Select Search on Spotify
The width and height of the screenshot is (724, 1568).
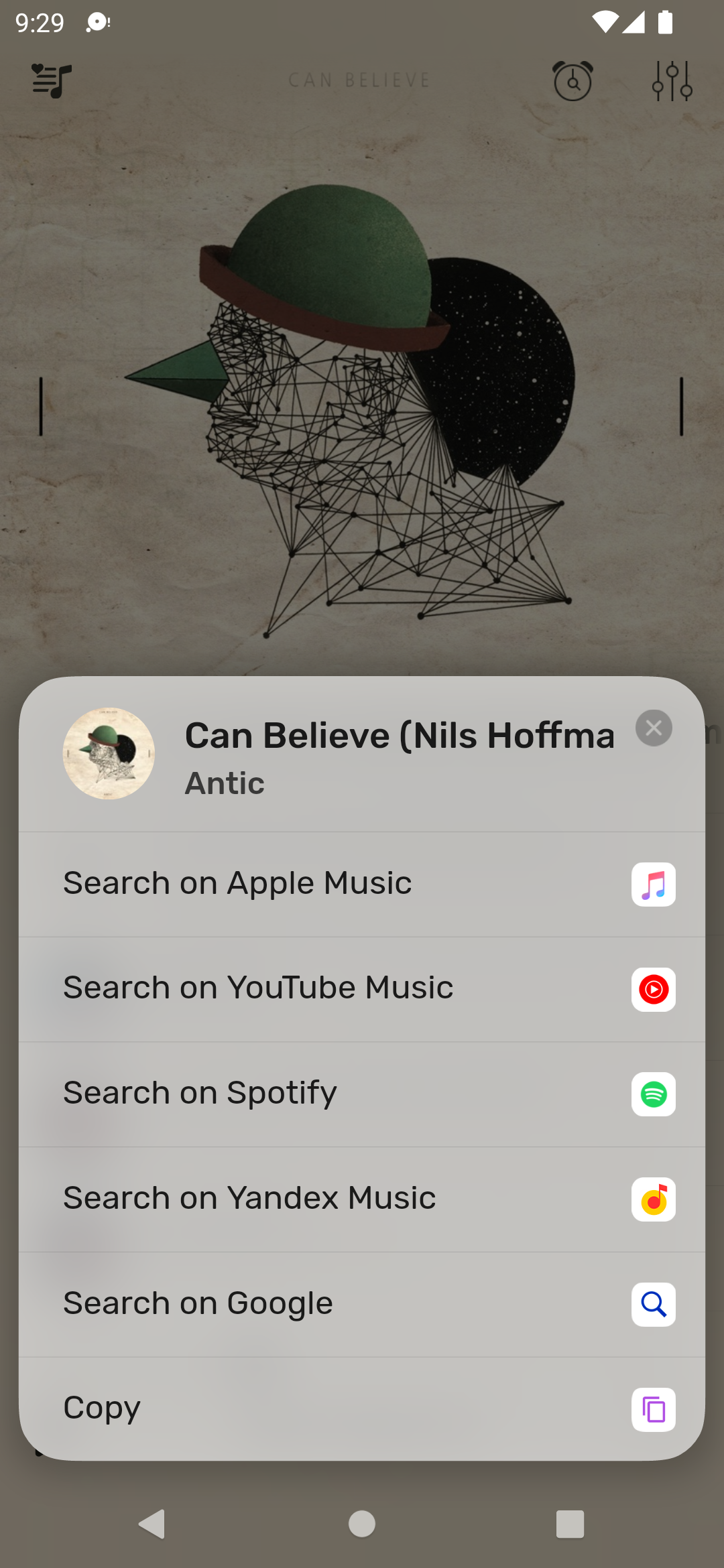tap(362, 1094)
